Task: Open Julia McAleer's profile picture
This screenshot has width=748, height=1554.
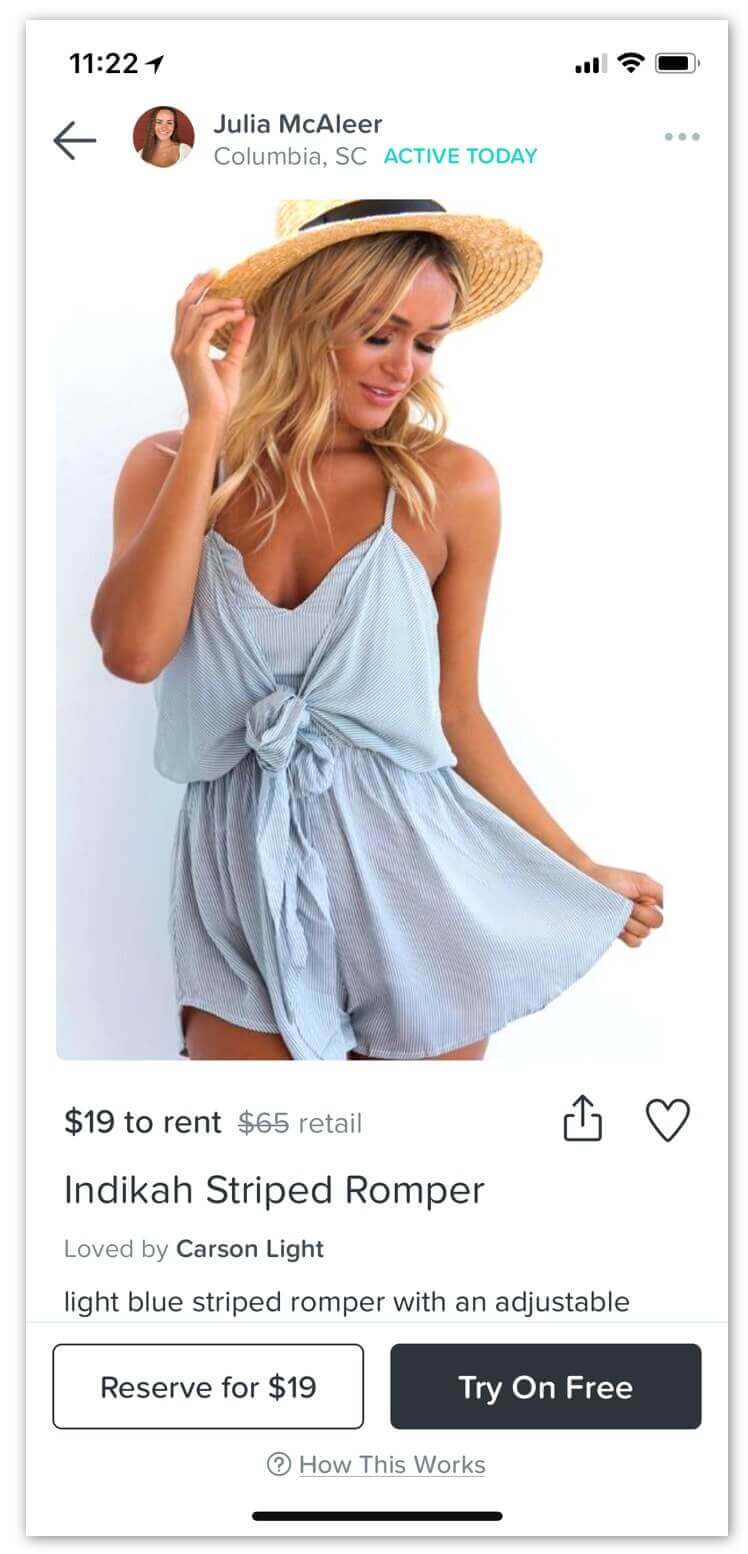Action: coord(164,137)
